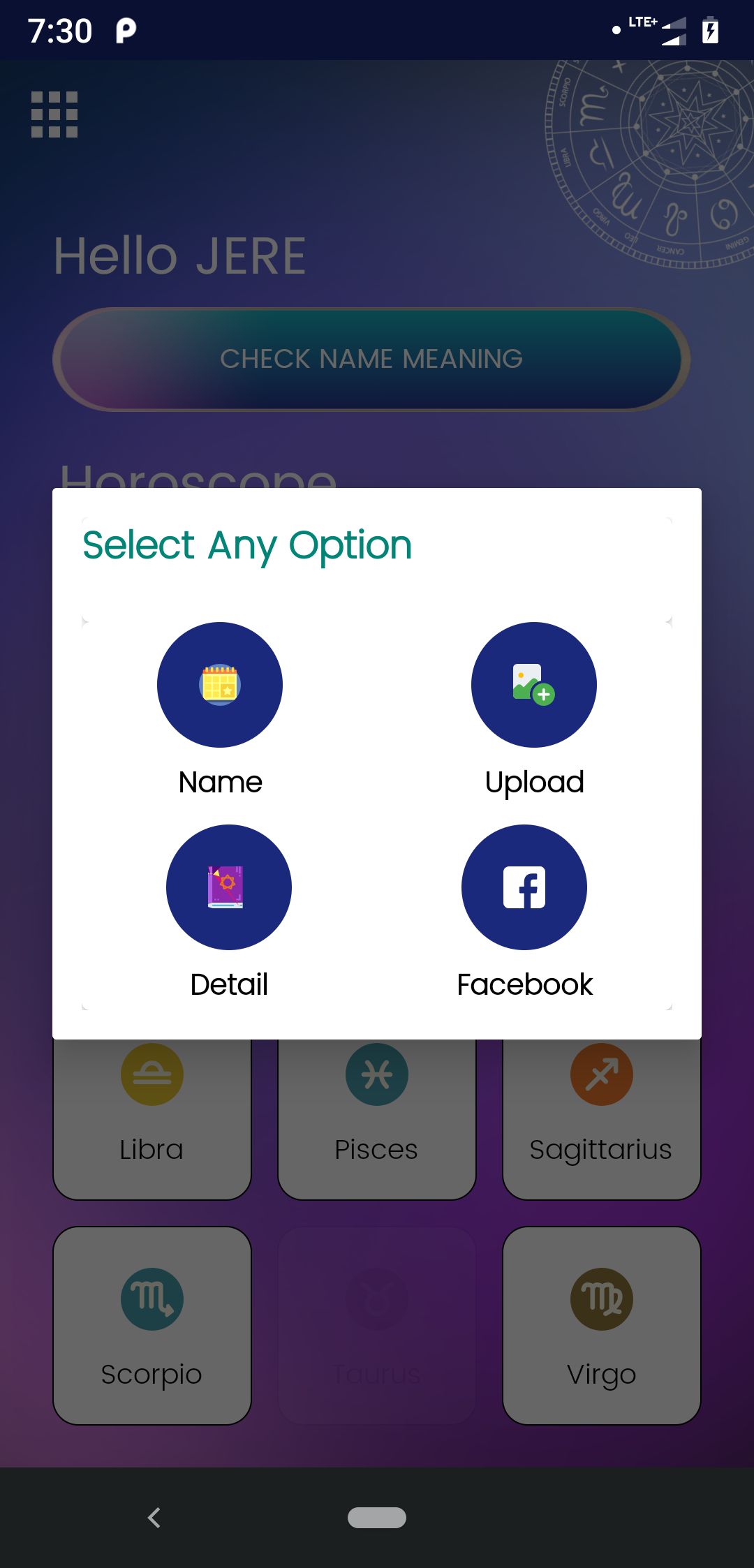Choose the Upload option
The width and height of the screenshot is (754, 1568).
pyautogui.click(x=534, y=685)
